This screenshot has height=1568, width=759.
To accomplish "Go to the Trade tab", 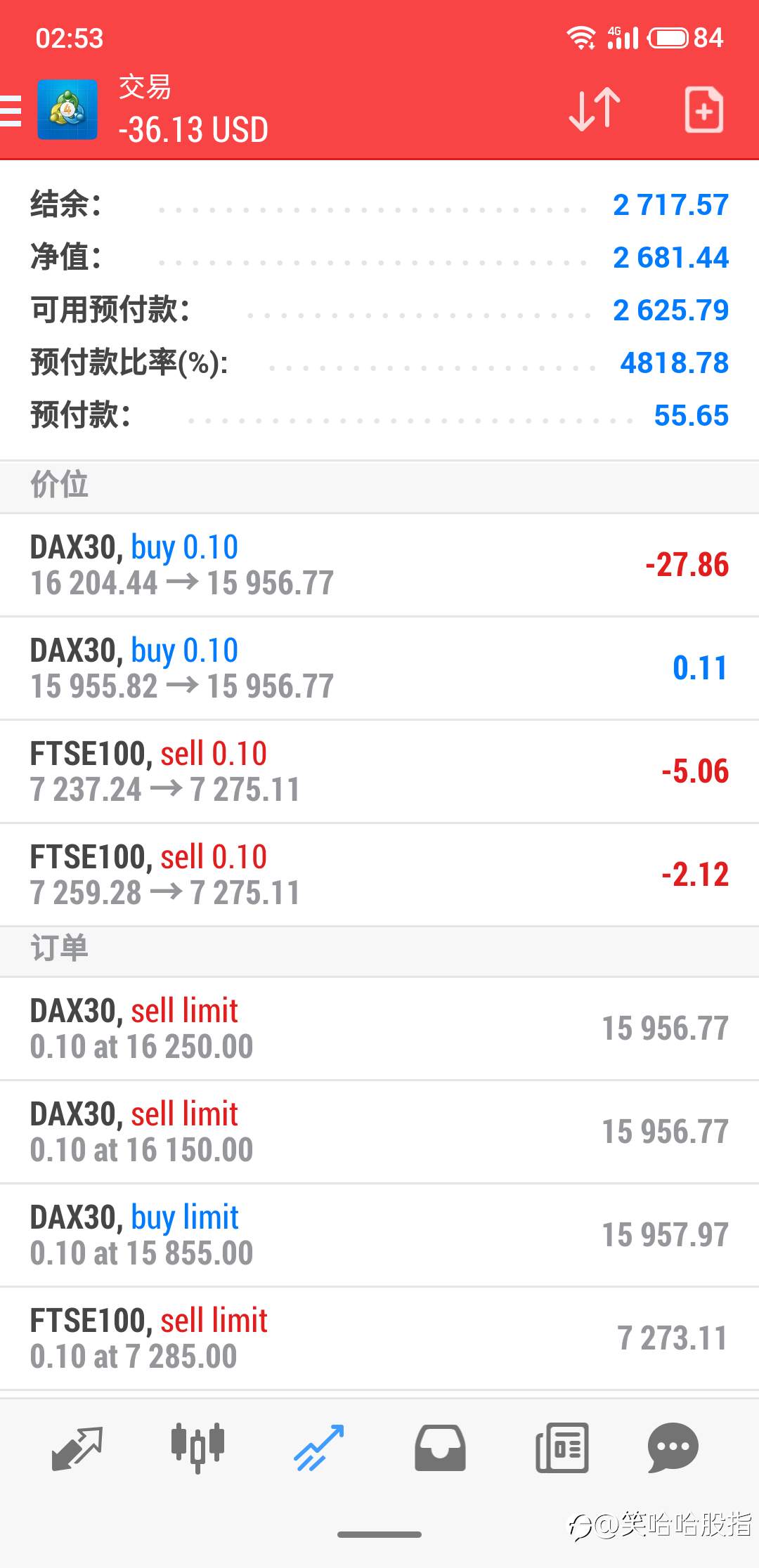I will [x=319, y=1448].
